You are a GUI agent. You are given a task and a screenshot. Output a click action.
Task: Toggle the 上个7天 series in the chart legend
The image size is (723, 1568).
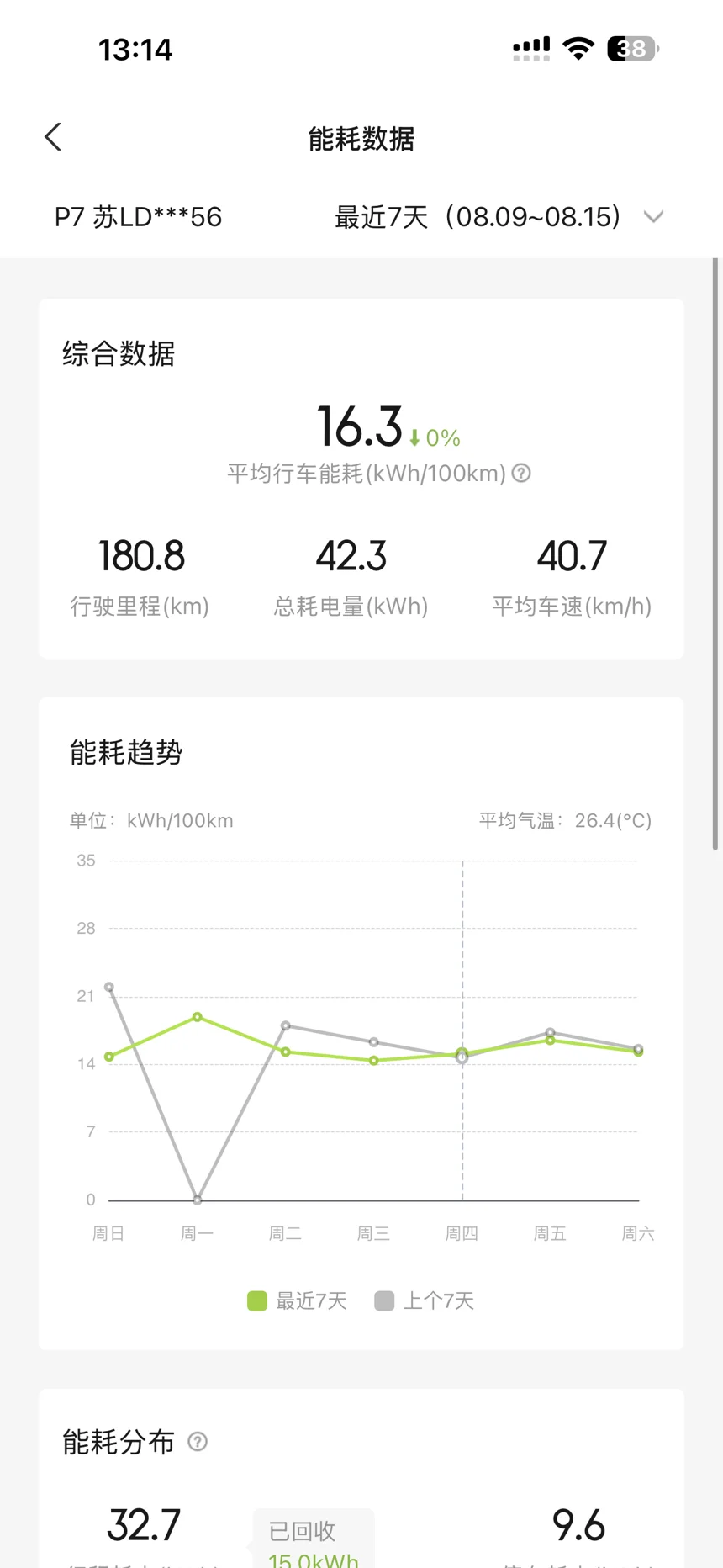point(425,1301)
